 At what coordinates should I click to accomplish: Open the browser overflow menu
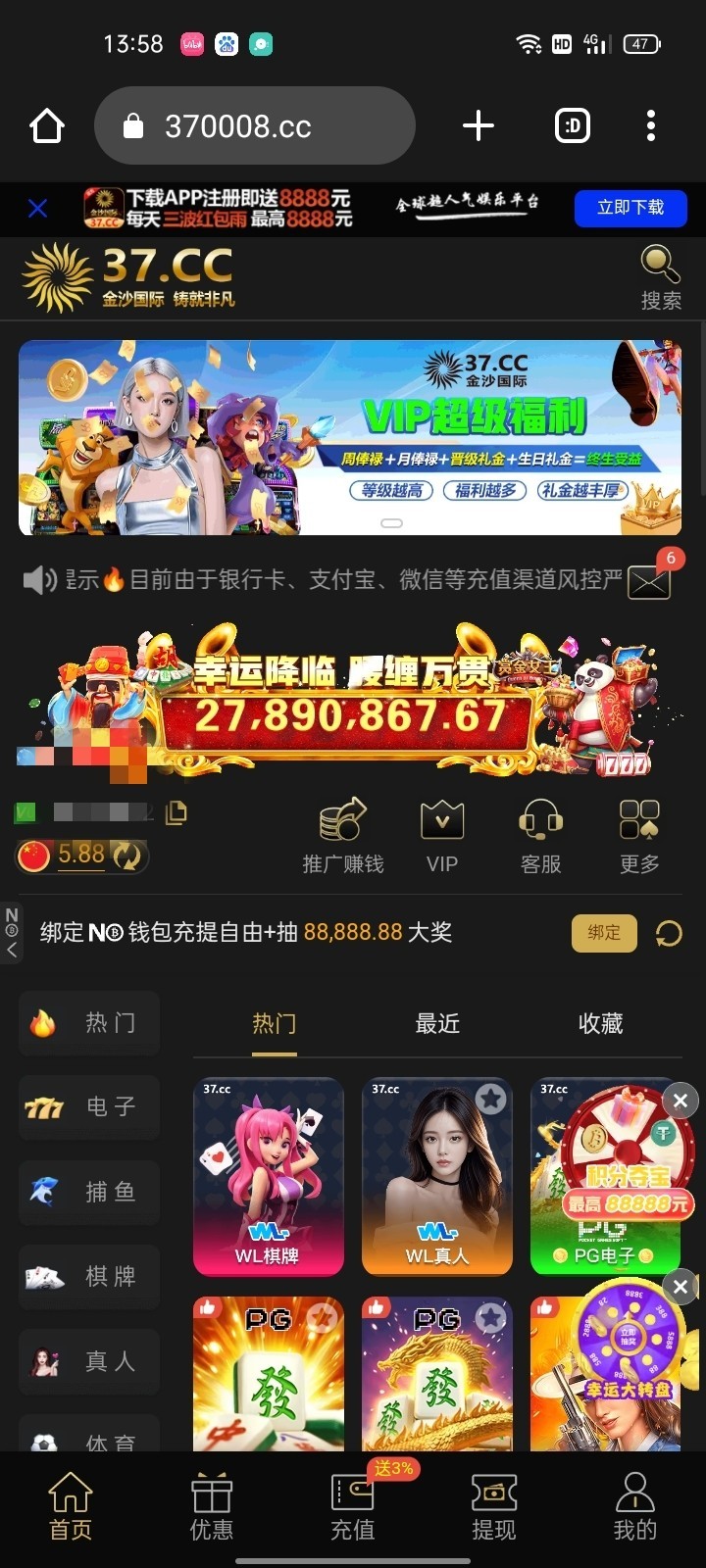tap(651, 125)
